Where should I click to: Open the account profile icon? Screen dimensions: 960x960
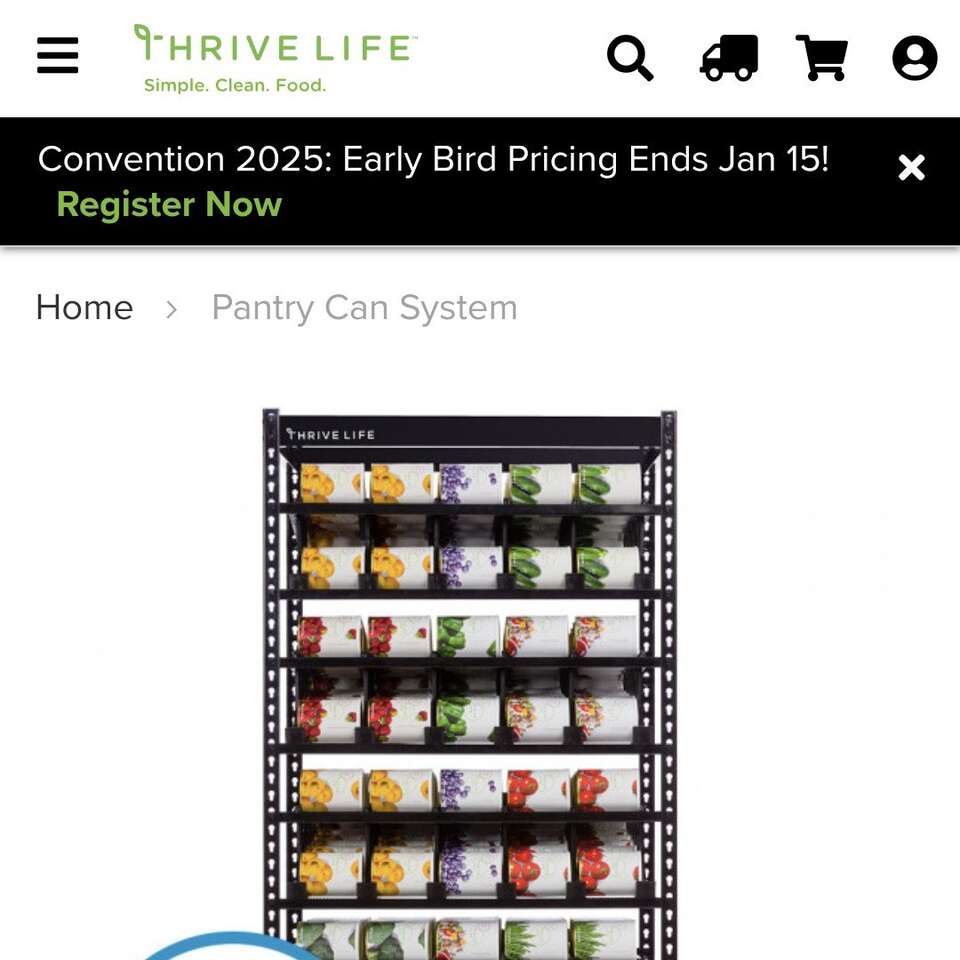(914, 58)
